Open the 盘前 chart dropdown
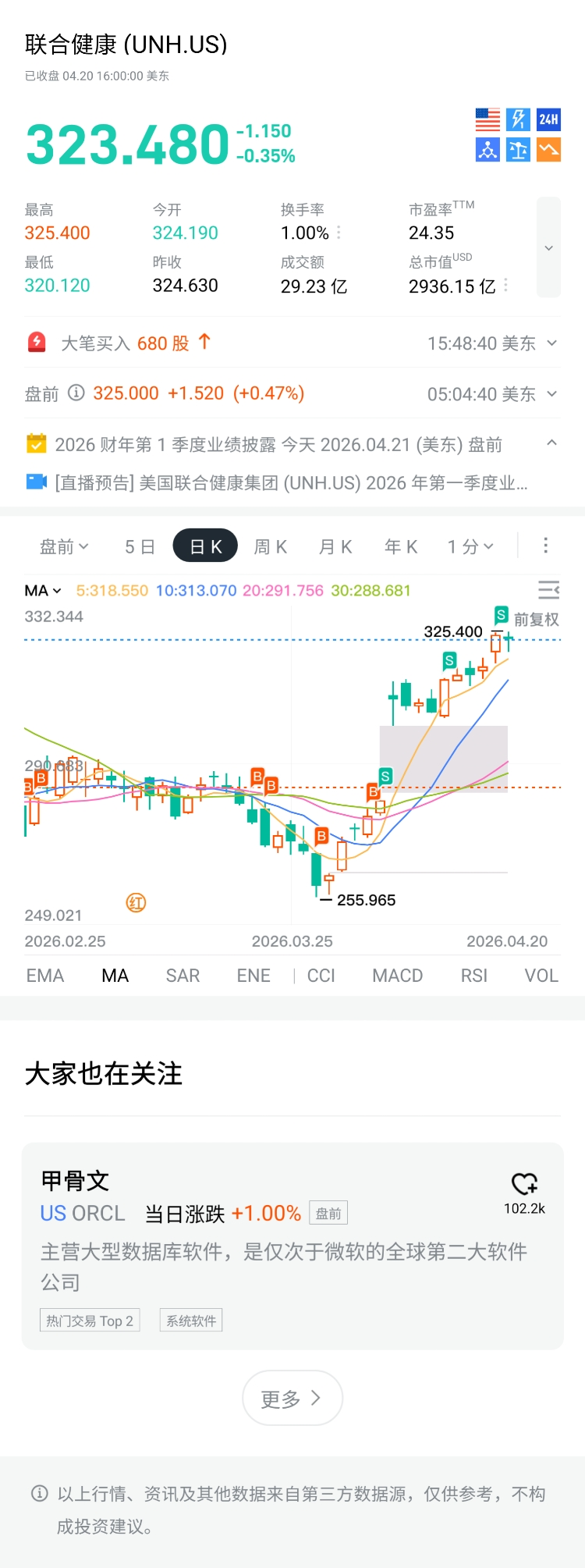The height and width of the screenshot is (1568, 585). [x=64, y=546]
